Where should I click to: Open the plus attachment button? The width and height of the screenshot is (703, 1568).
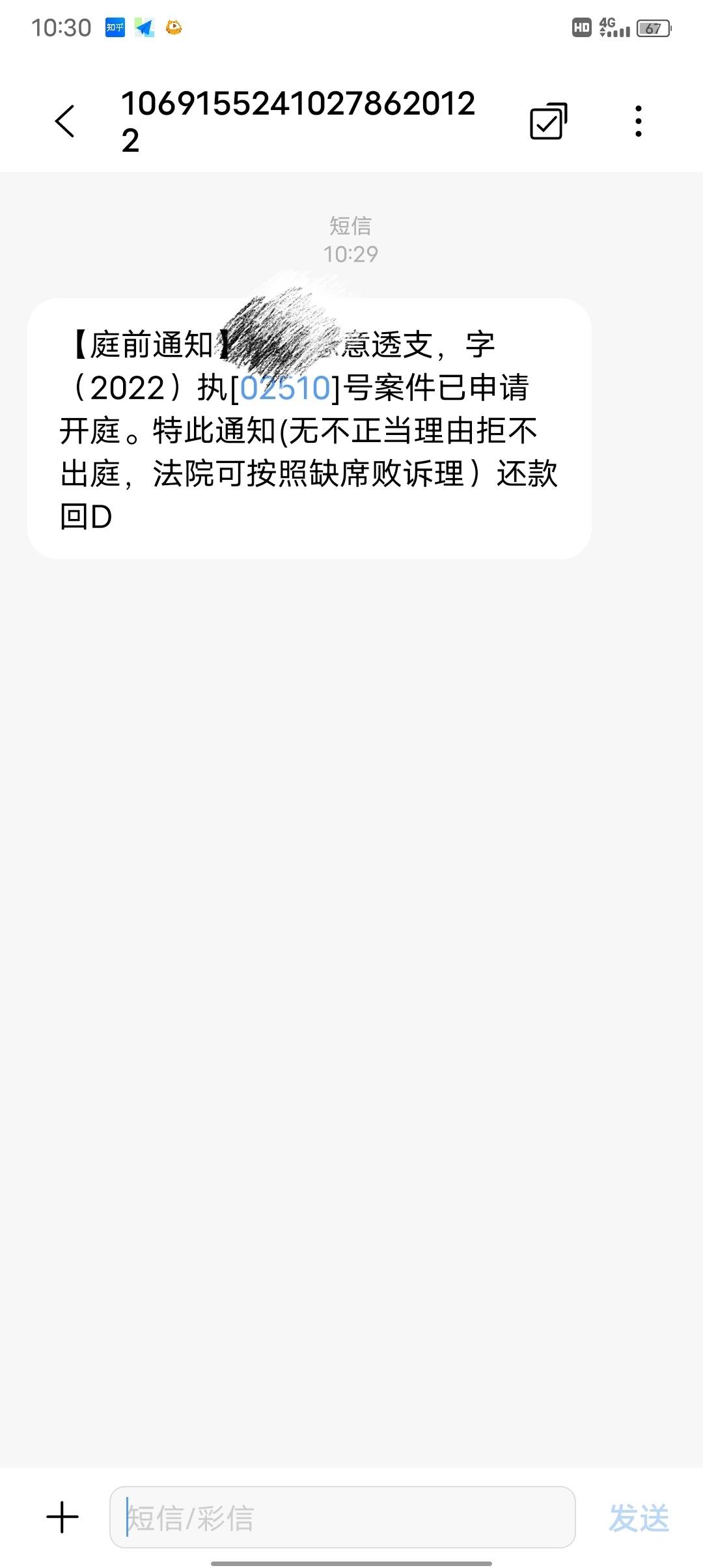[x=62, y=1517]
